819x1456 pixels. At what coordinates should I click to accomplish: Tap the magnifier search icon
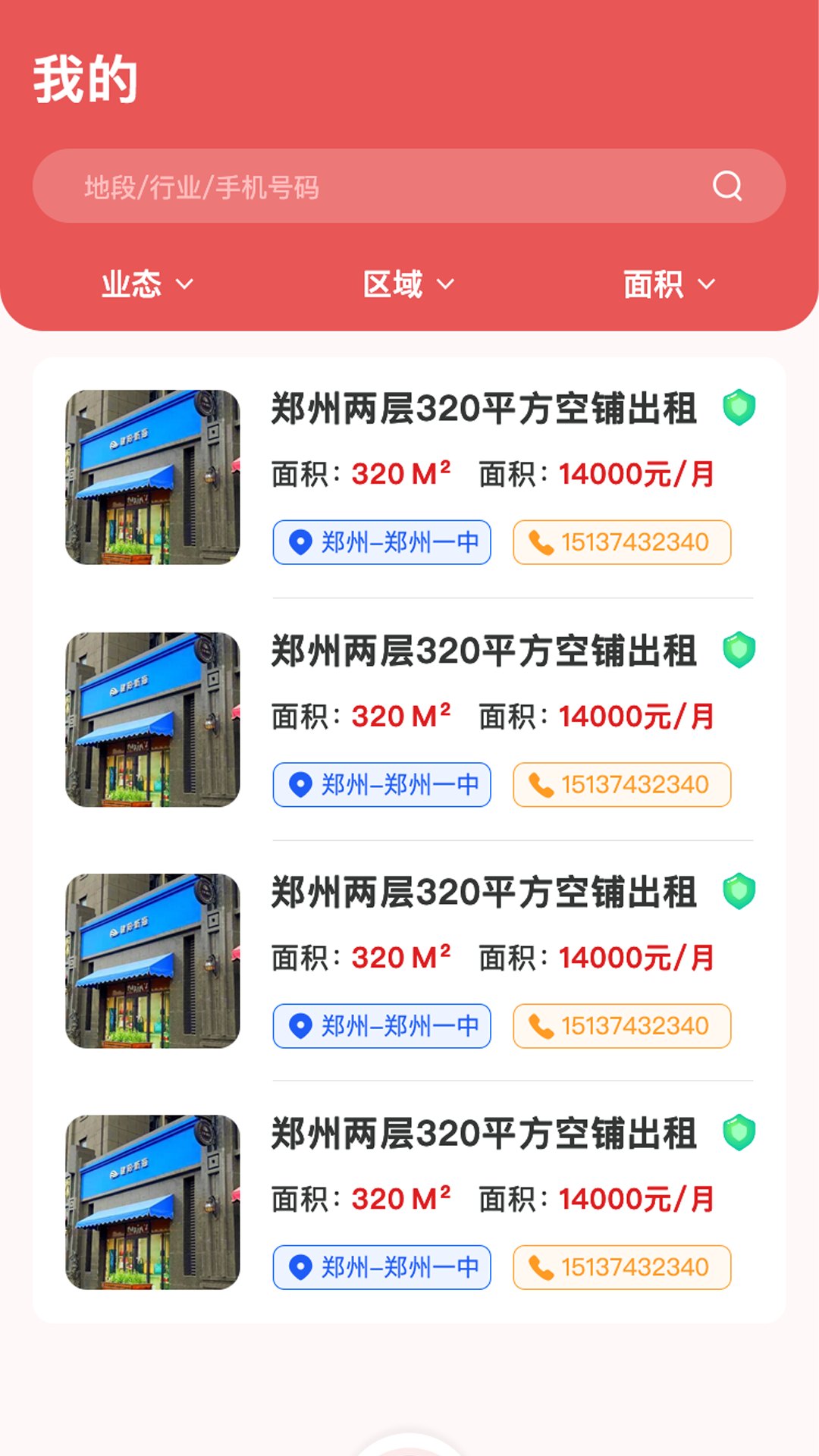click(x=727, y=186)
